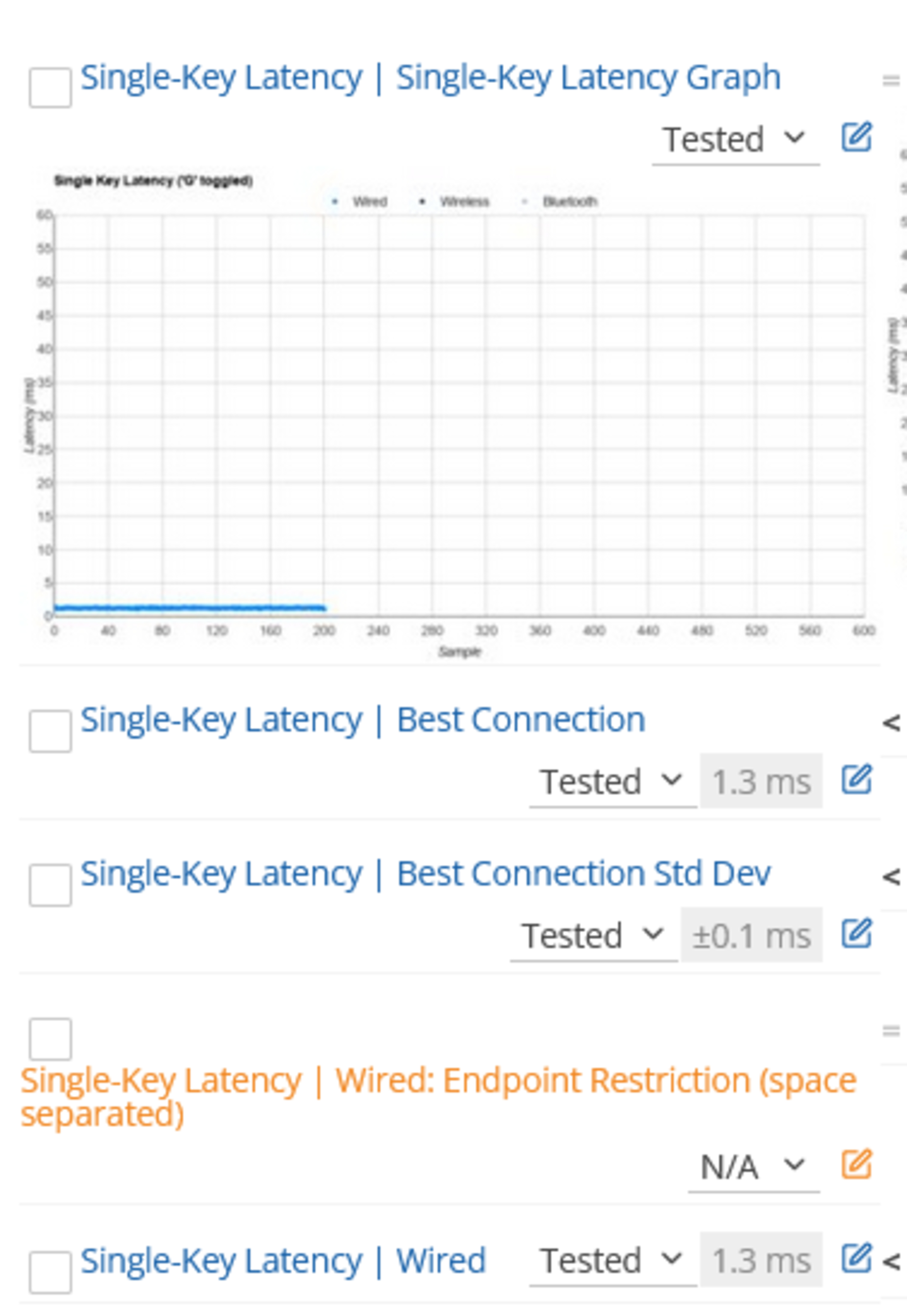Check the Wired Endpoint Restriction checkbox
The width and height of the screenshot is (907, 1316).
[50, 1039]
